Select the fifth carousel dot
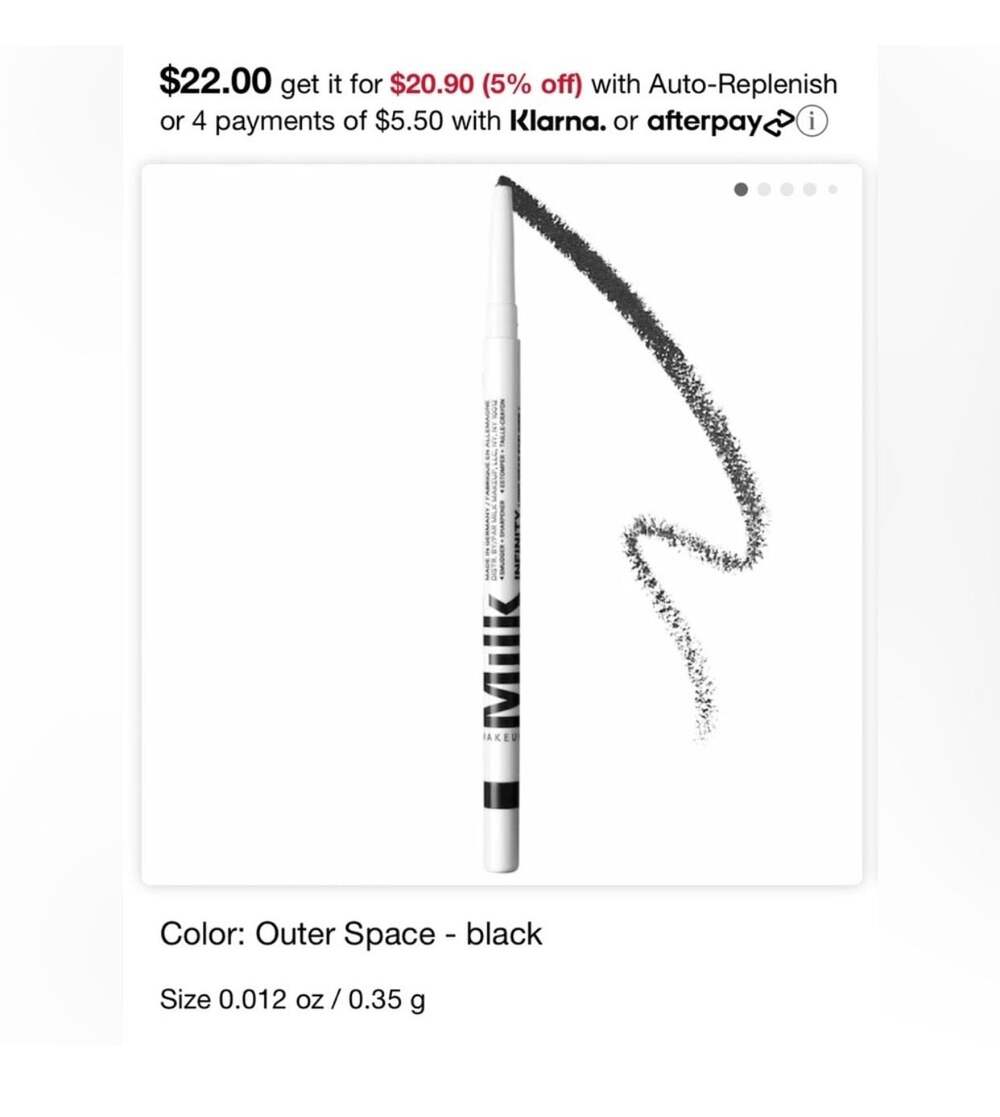The width and height of the screenshot is (1000, 1117). tap(832, 189)
